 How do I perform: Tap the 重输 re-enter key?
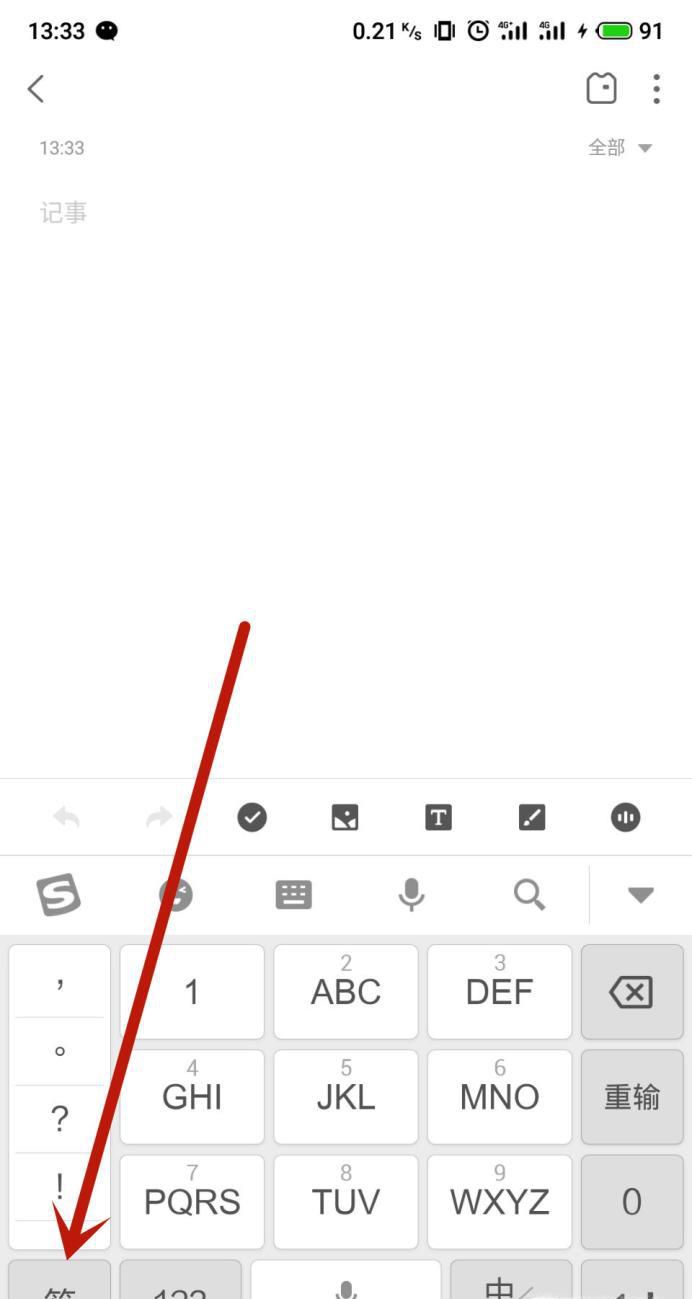point(631,1097)
